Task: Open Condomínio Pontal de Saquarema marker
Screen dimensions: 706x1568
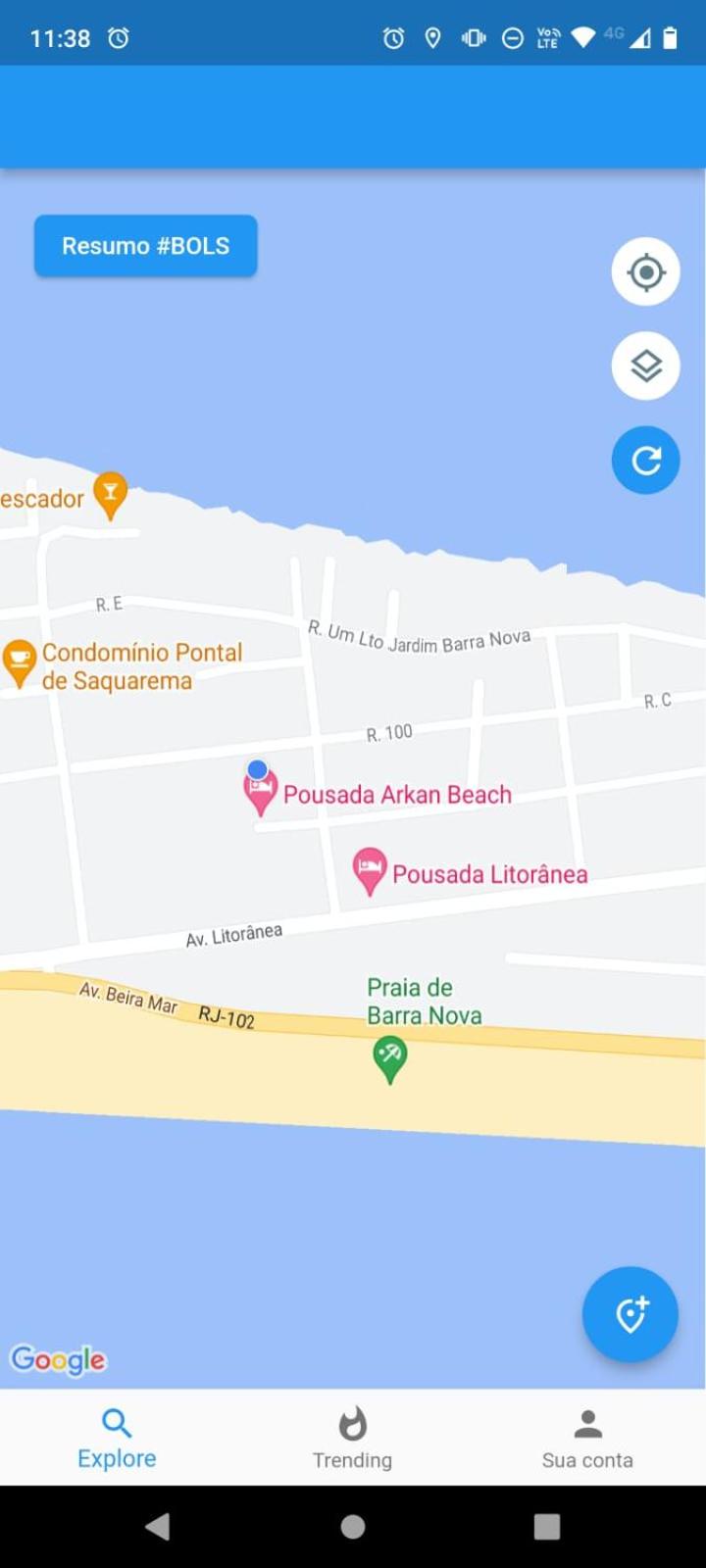Action: pyautogui.click(x=19, y=661)
